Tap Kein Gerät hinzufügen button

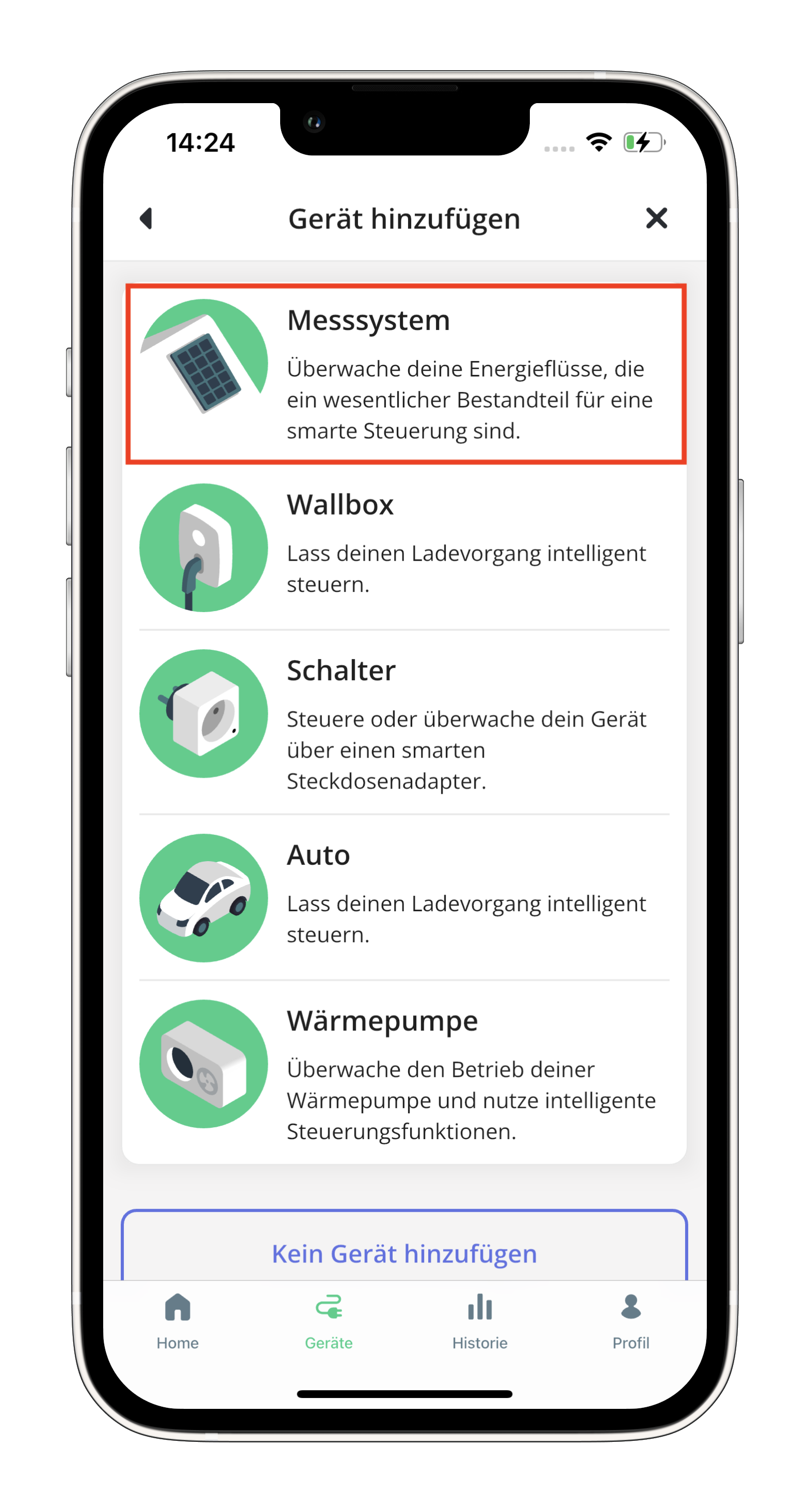pos(404,1253)
